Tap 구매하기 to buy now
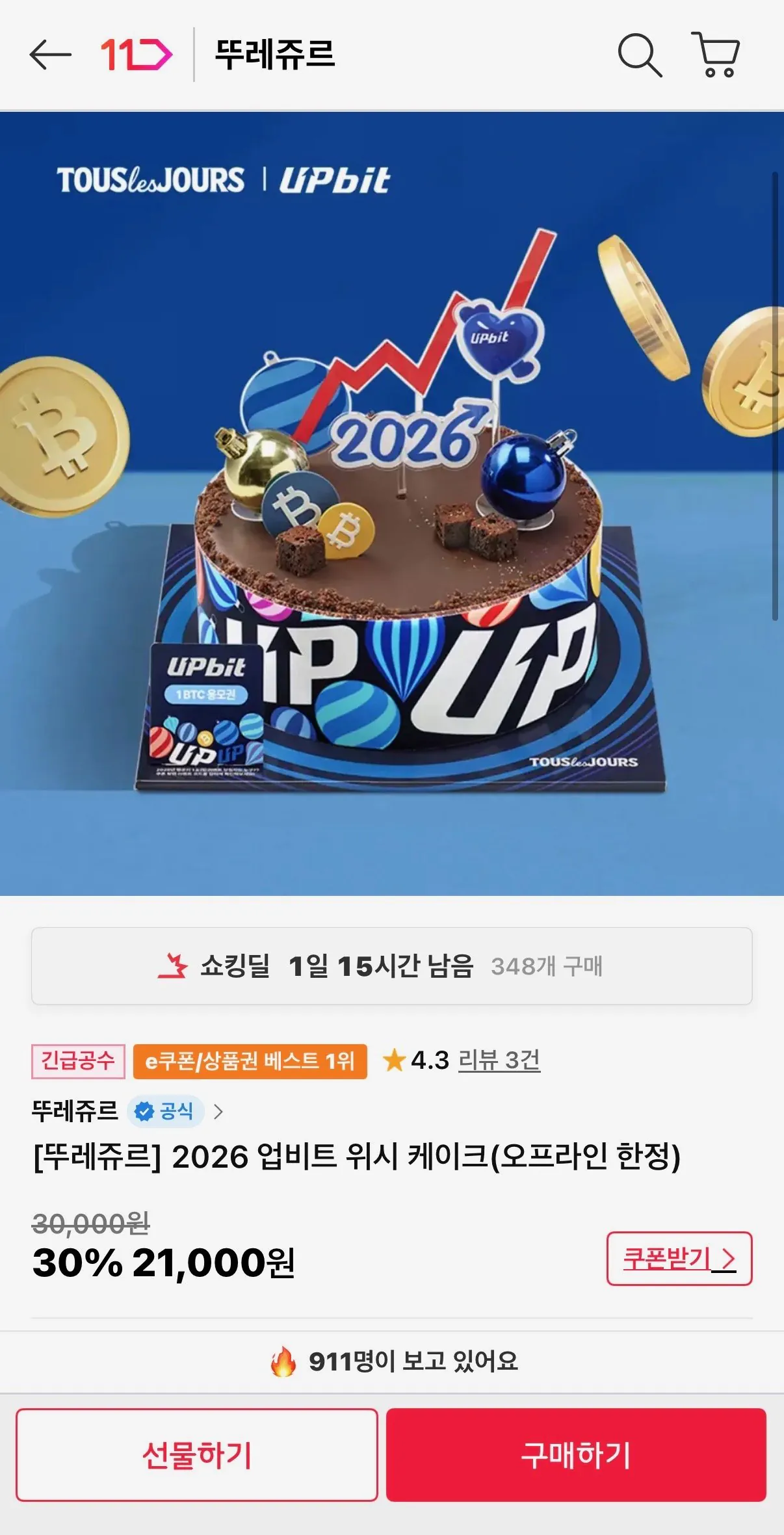Image resolution: width=784 pixels, height=1535 pixels. (x=576, y=1455)
